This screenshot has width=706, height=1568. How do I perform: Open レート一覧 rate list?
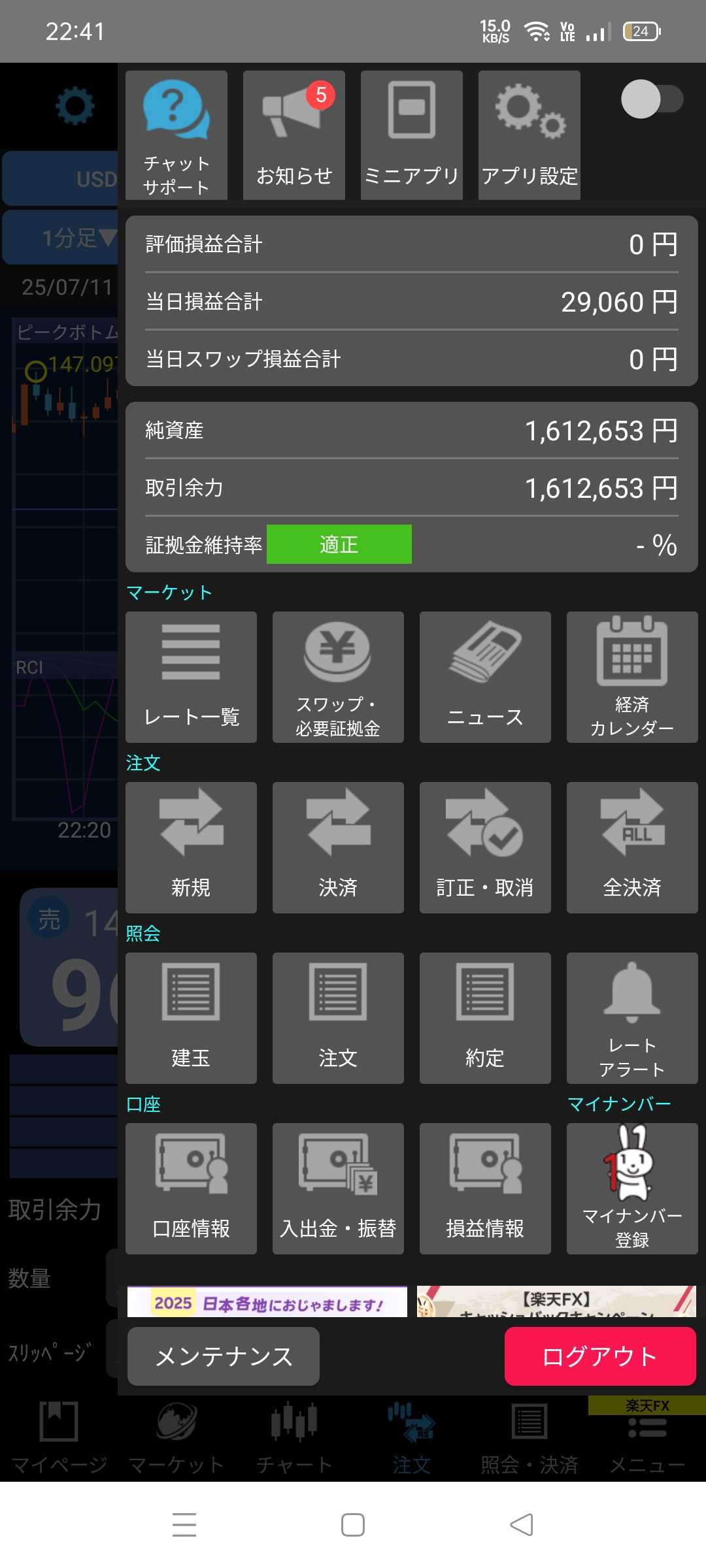point(191,677)
